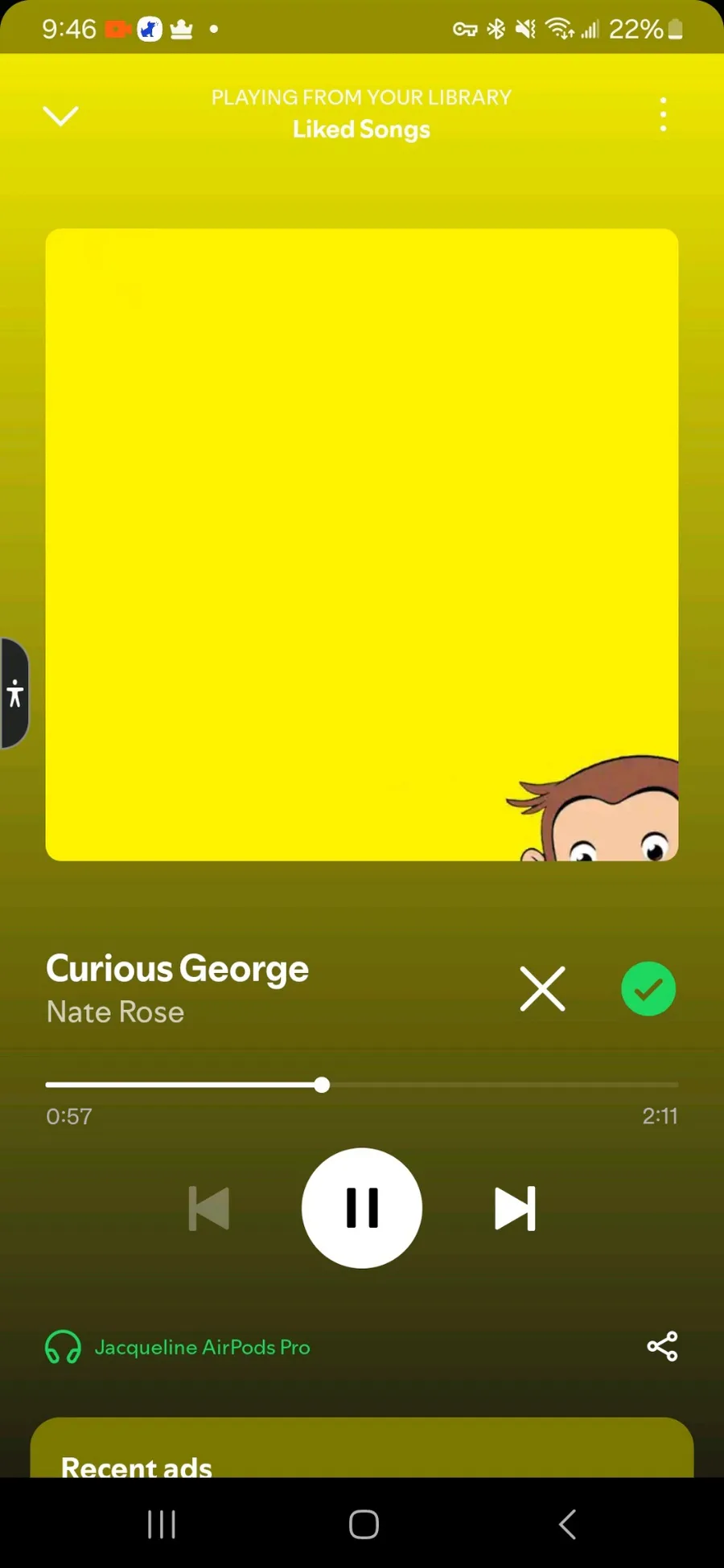Open the Nate Rose artist page
The image size is (724, 1568).
pos(116,1012)
